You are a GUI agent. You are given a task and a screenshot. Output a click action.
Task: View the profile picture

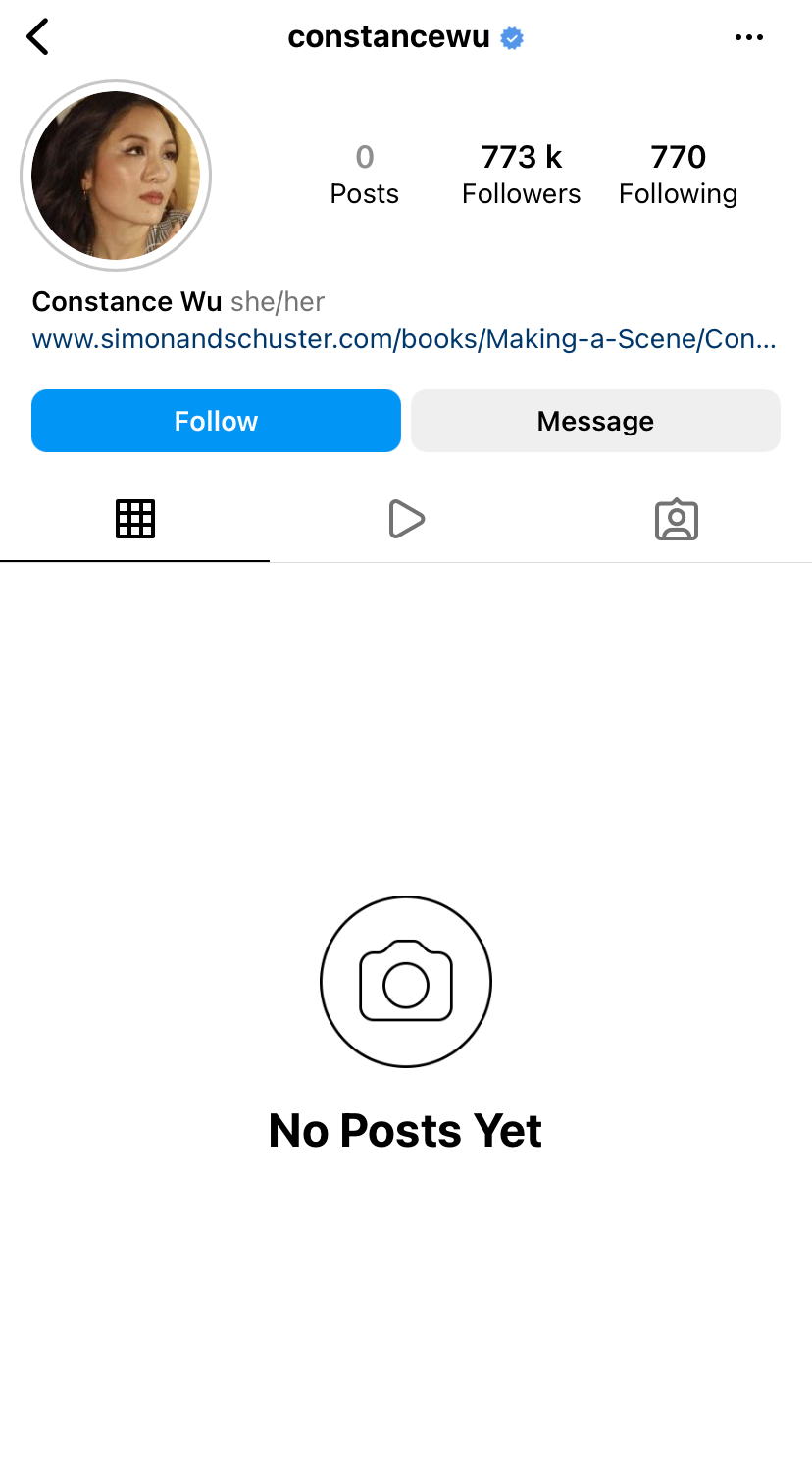click(x=116, y=176)
